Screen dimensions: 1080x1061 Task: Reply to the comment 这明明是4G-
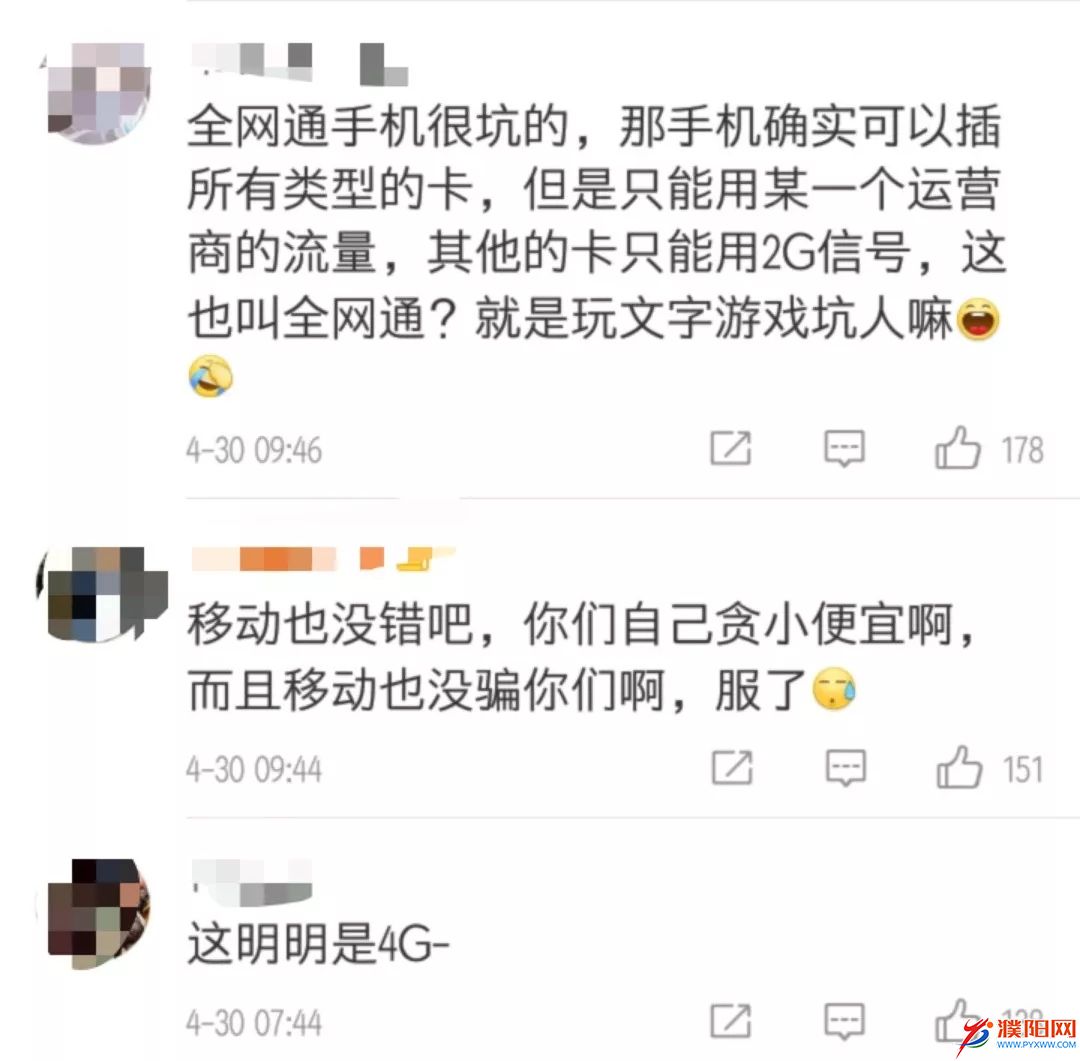point(845,1020)
